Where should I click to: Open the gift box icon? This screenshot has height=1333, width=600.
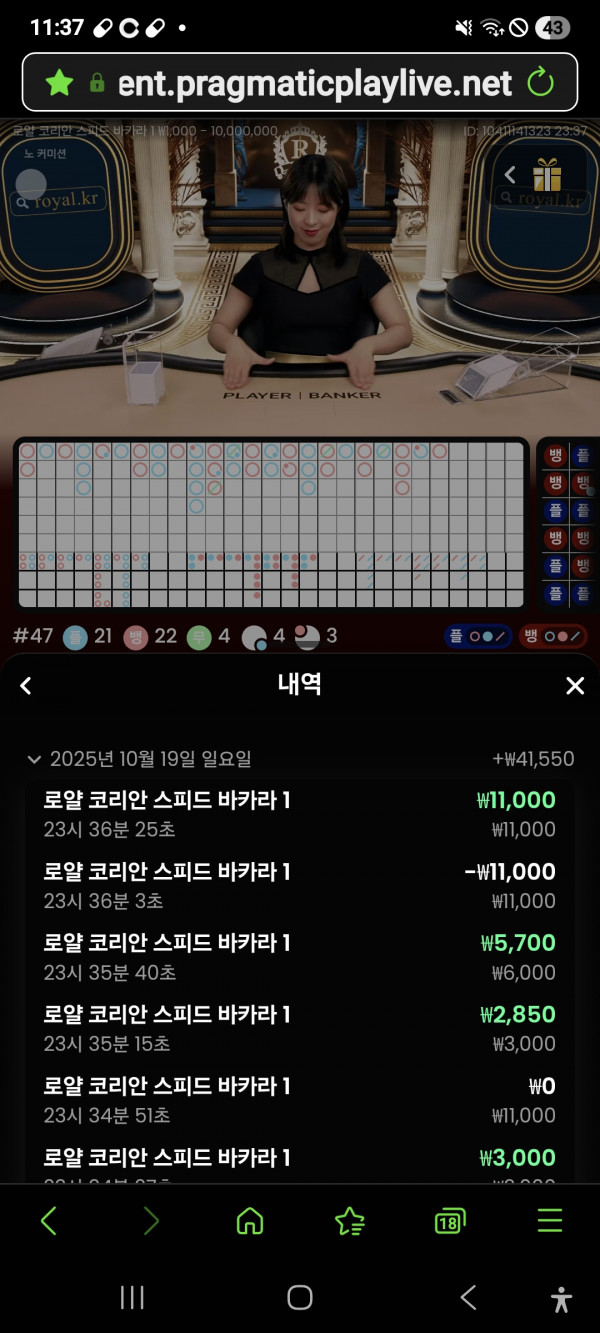tap(547, 175)
